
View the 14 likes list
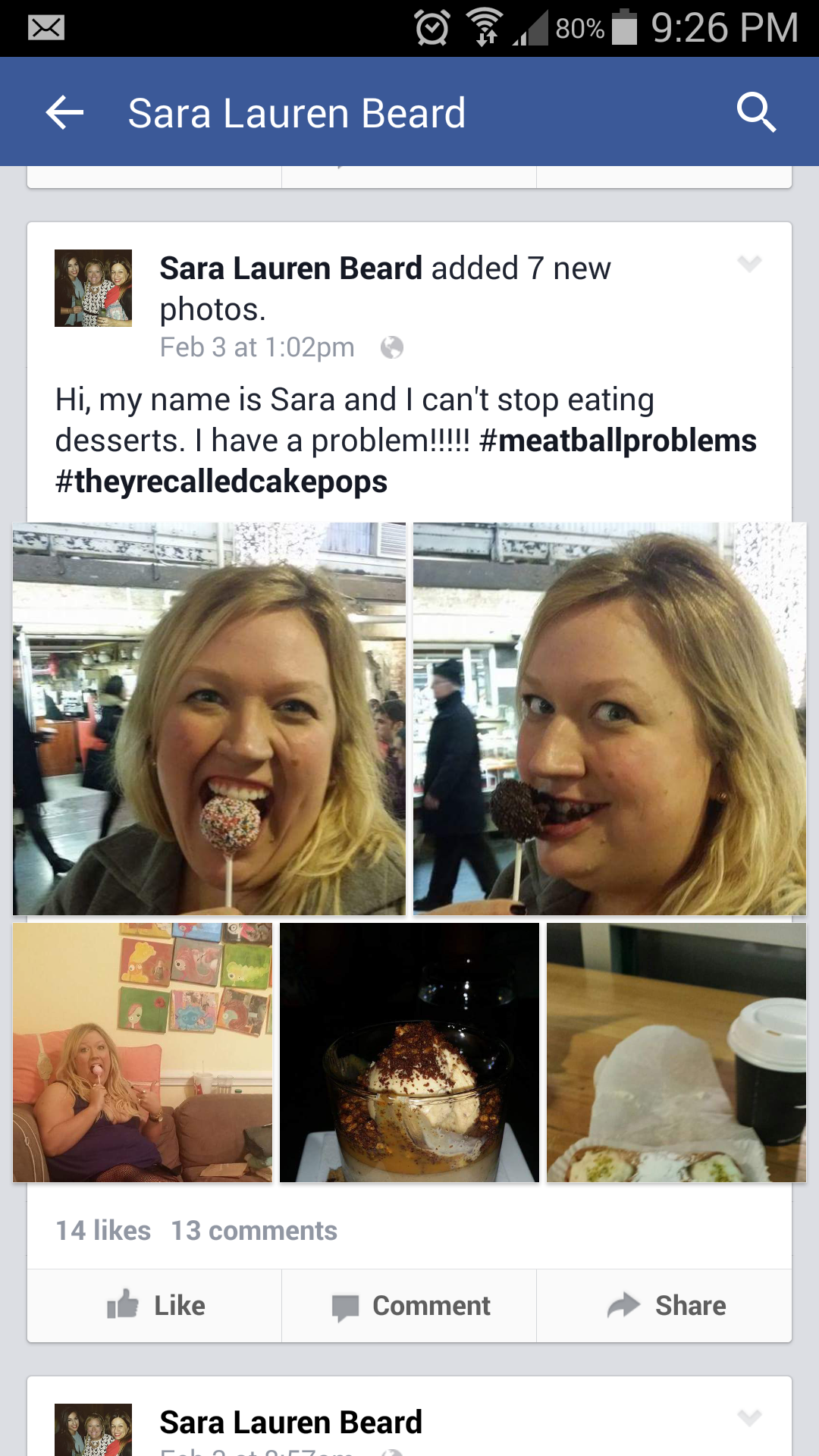103,1230
